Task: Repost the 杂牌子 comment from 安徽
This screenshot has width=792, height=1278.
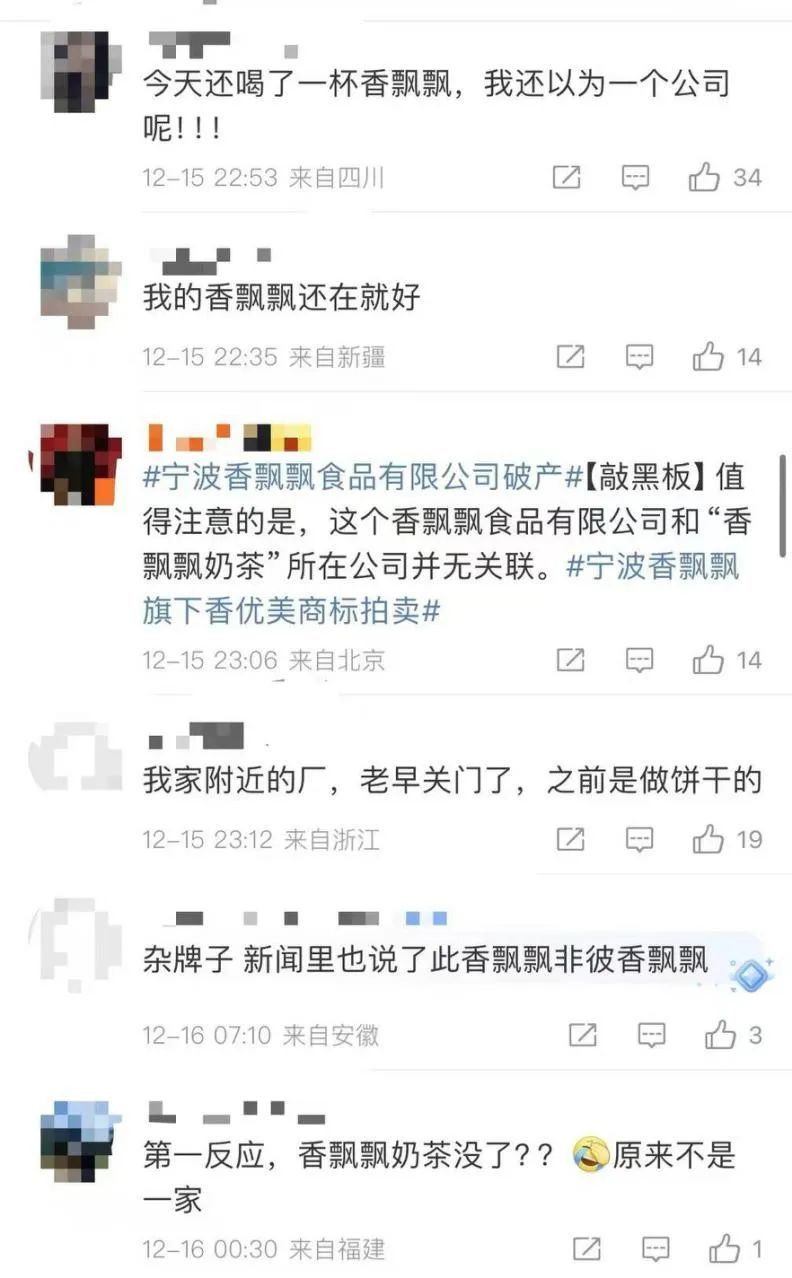Action: pyautogui.click(x=583, y=1035)
